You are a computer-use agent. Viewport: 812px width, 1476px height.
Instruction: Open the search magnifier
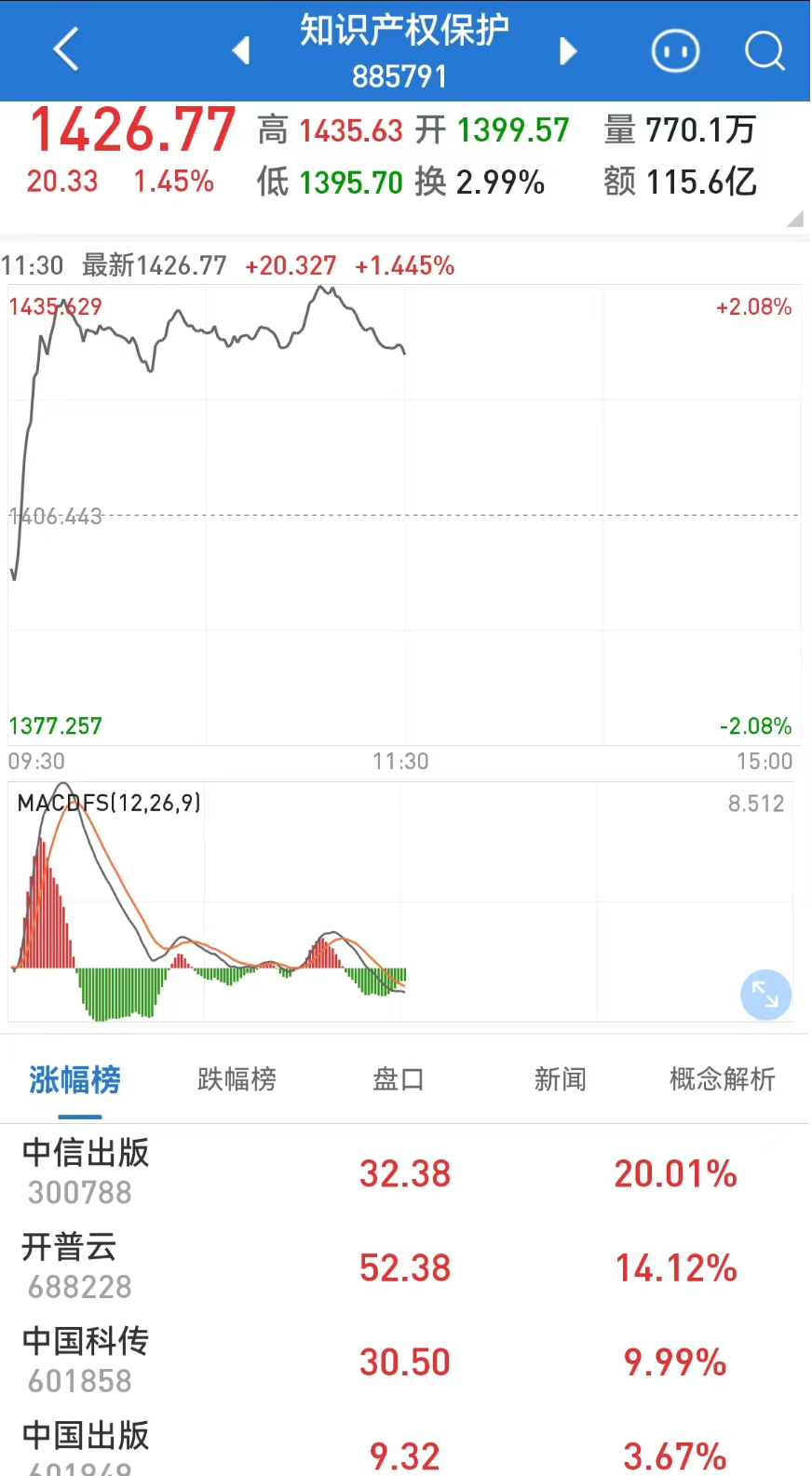point(765,50)
